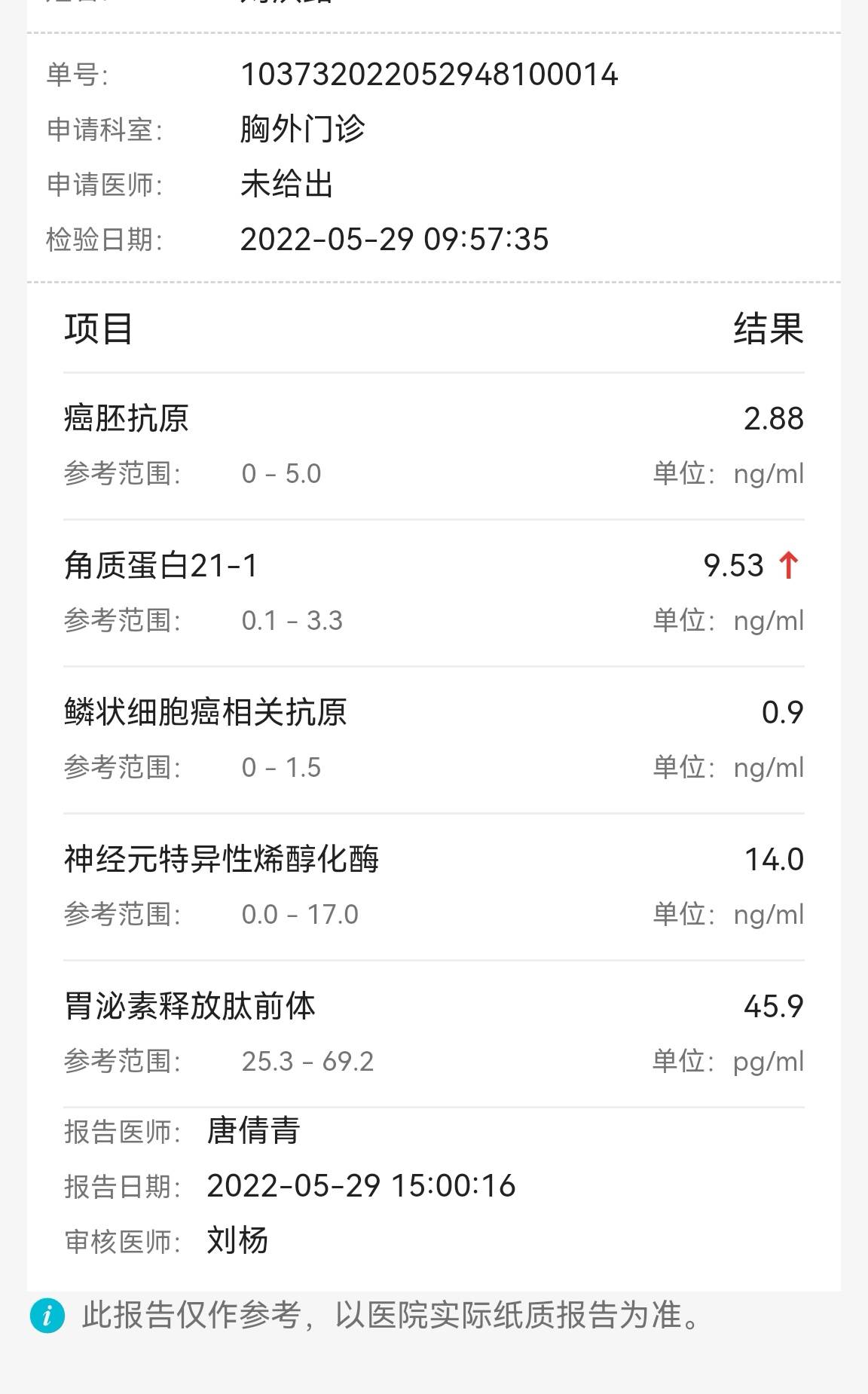868x1394 pixels.
Task: Select the unit label ng/ml beside 2.88
Action: [x=769, y=473]
